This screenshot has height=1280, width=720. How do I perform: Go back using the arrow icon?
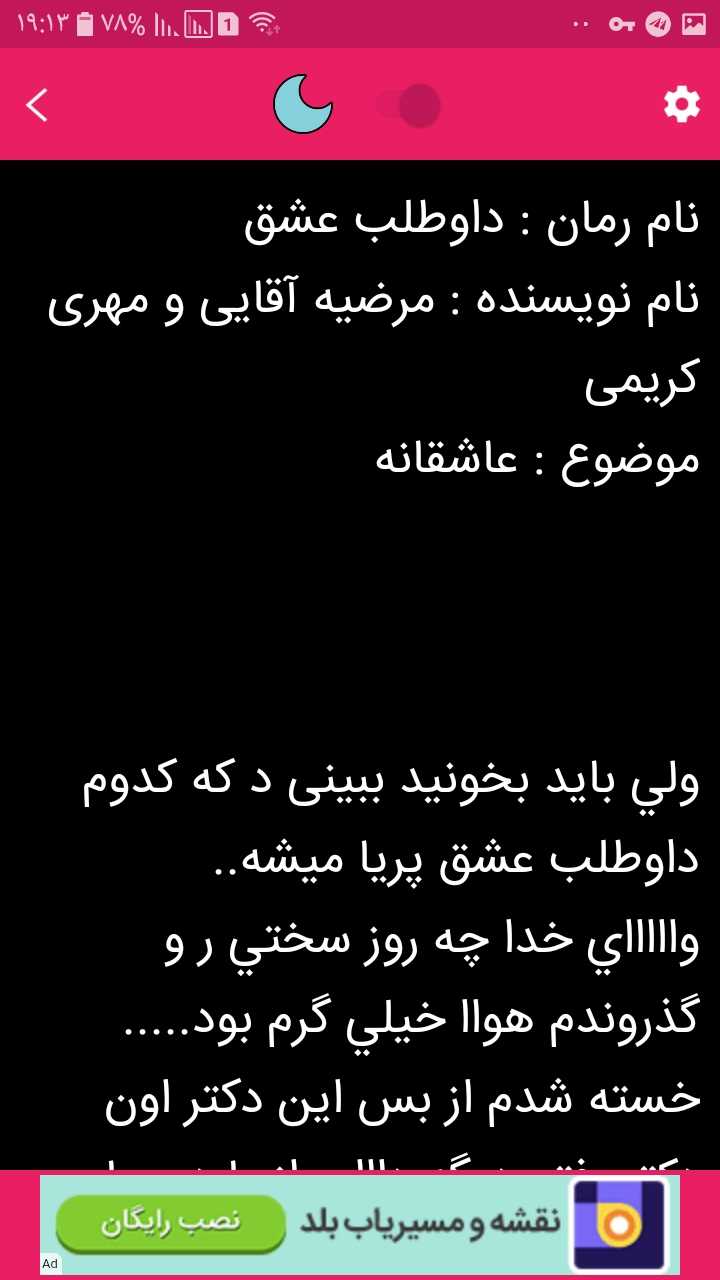coord(37,105)
